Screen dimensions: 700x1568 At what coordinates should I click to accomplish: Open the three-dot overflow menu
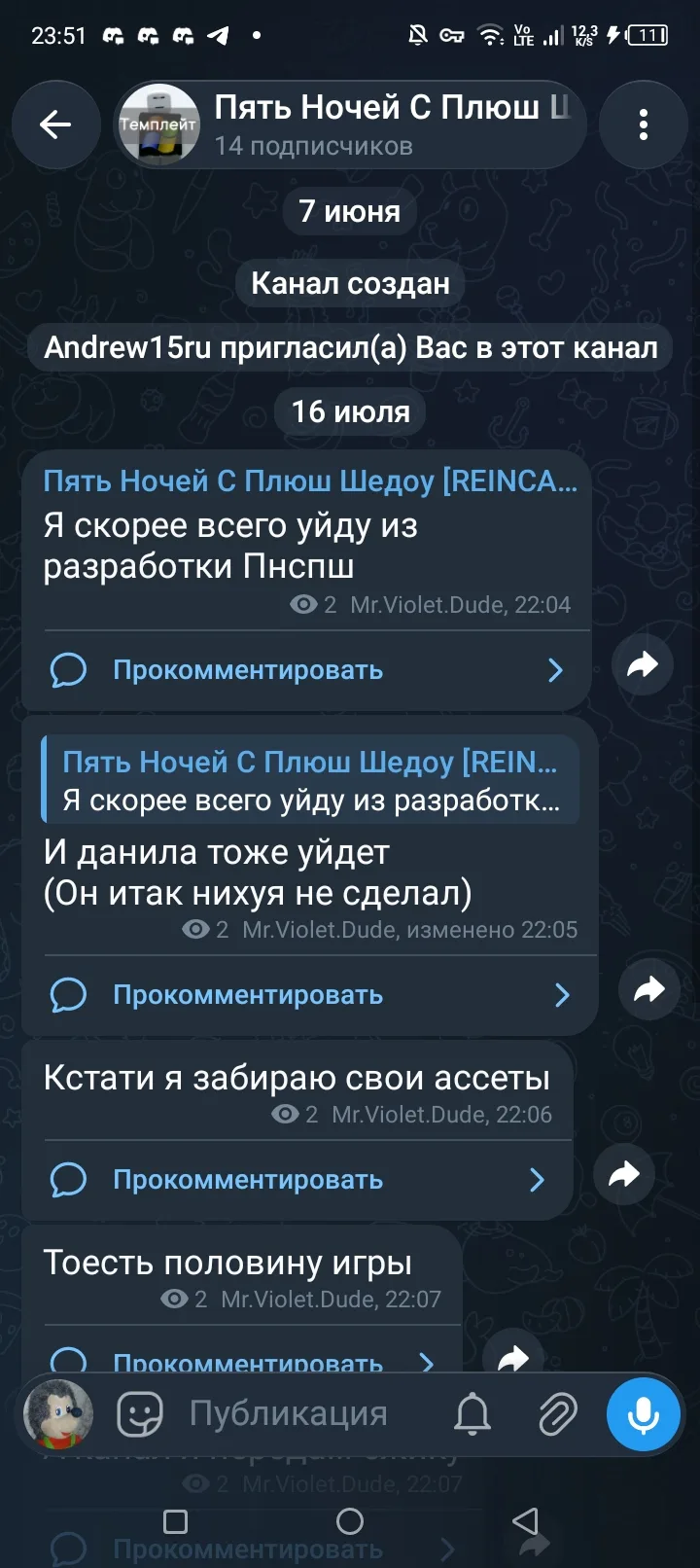click(643, 125)
